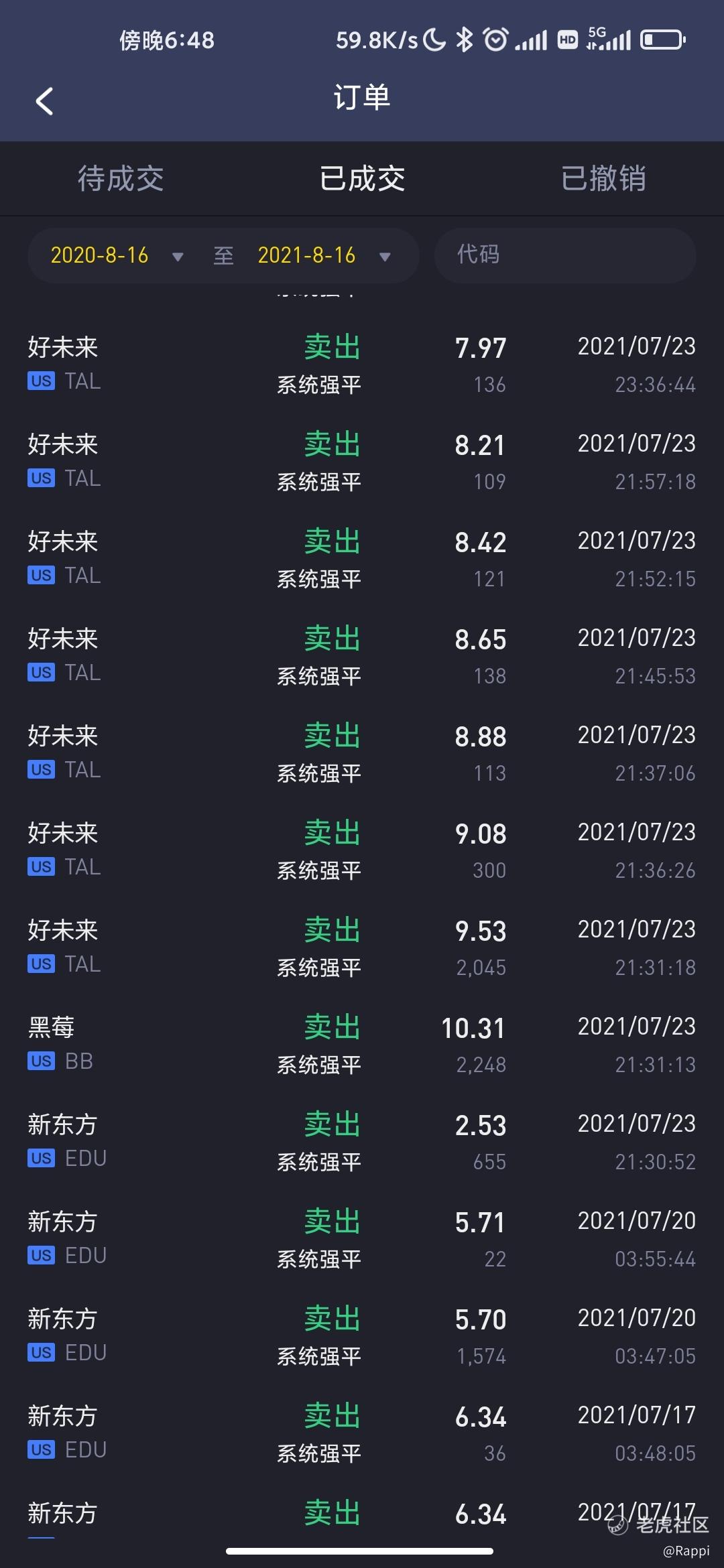Tap the 代码 search field

point(565,255)
